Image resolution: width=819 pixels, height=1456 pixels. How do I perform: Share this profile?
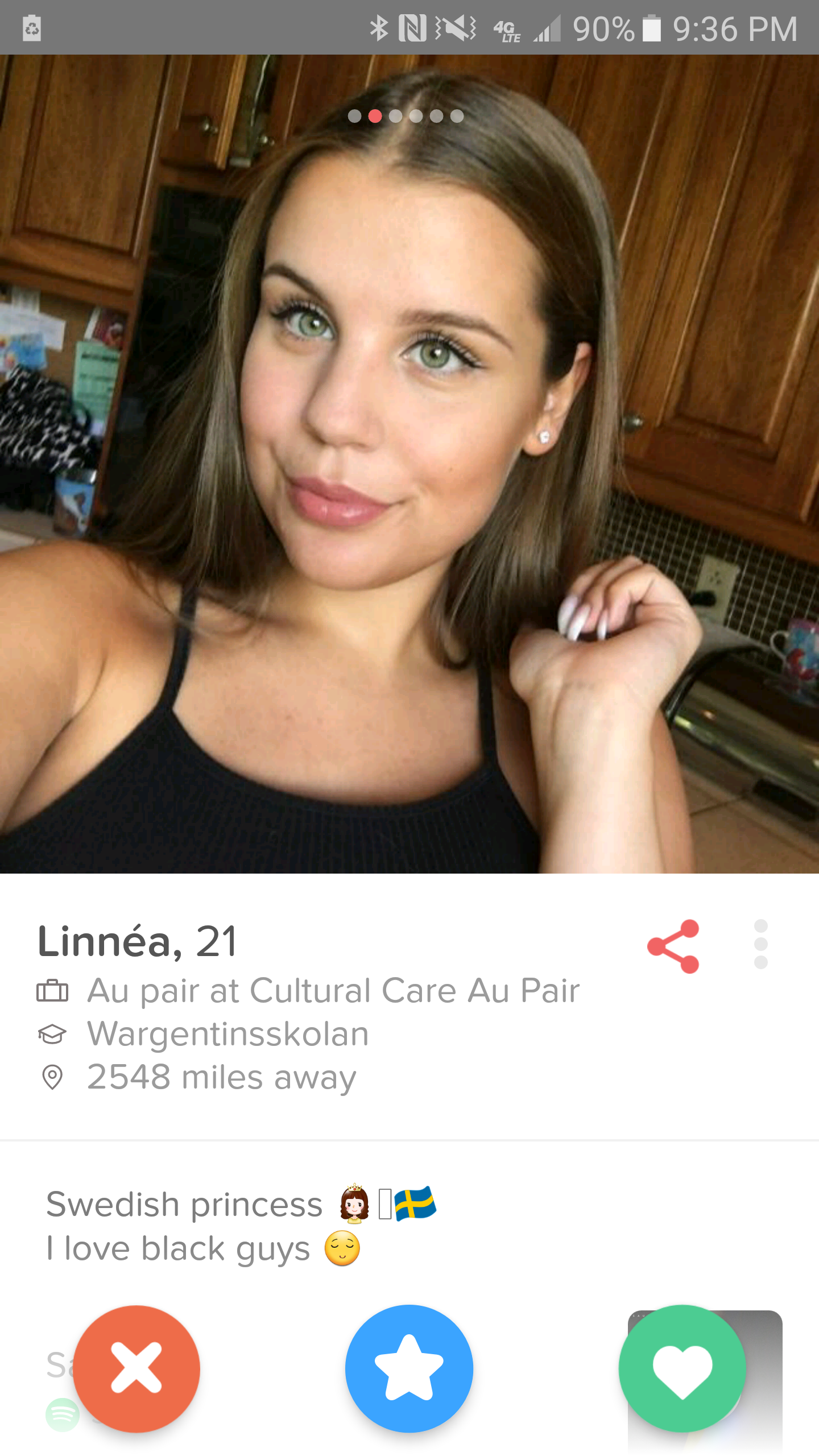(x=673, y=946)
